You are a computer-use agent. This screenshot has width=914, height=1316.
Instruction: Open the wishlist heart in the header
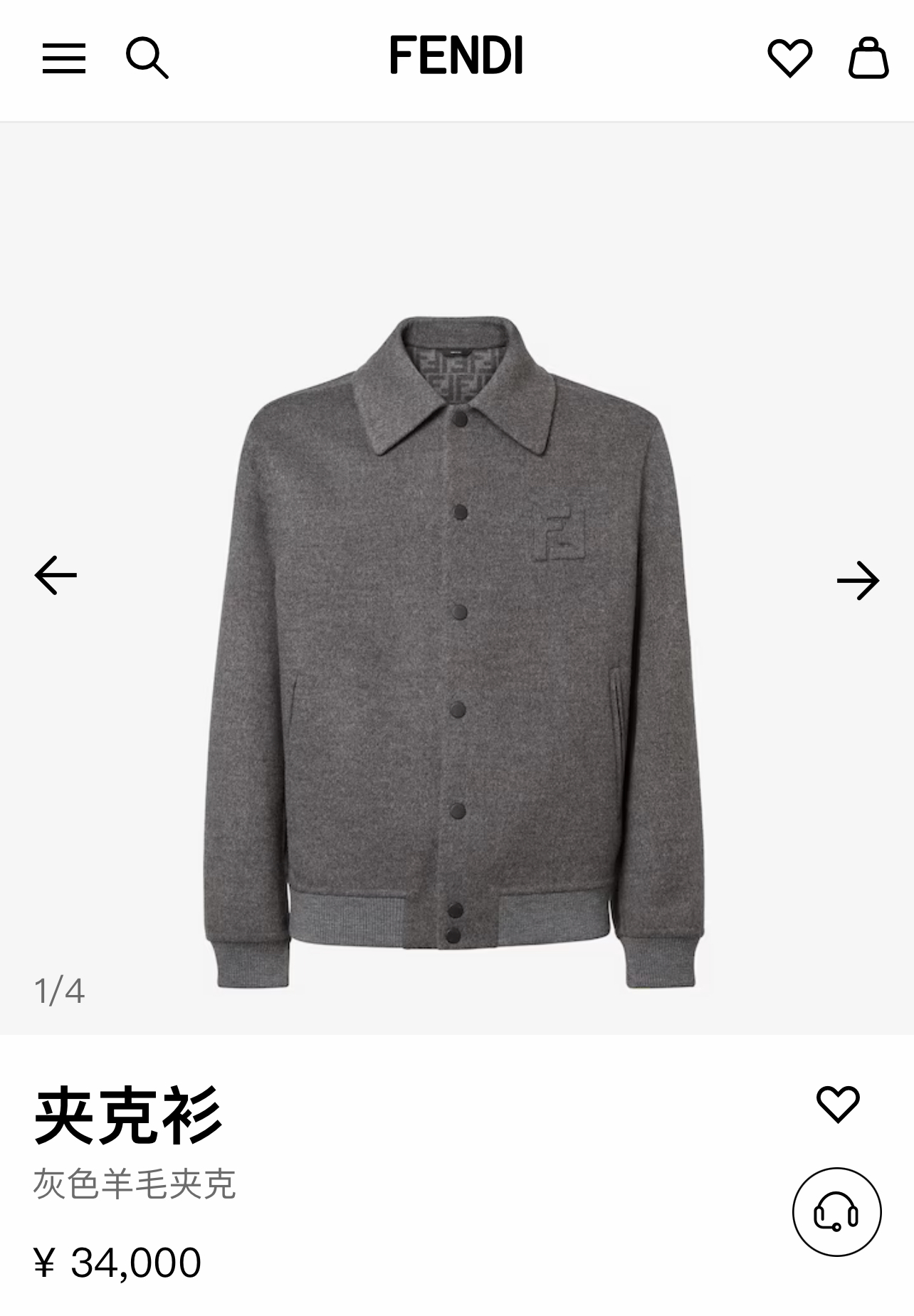789,57
